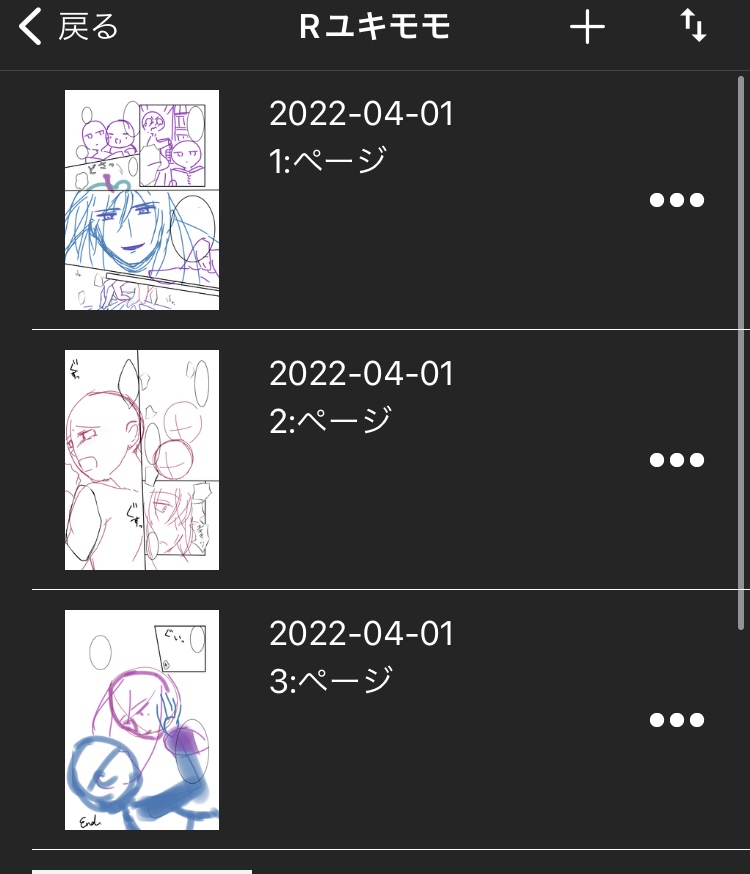Open page 3:ページ thumbnail
This screenshot has width=750, height=874.
[142, 720]
